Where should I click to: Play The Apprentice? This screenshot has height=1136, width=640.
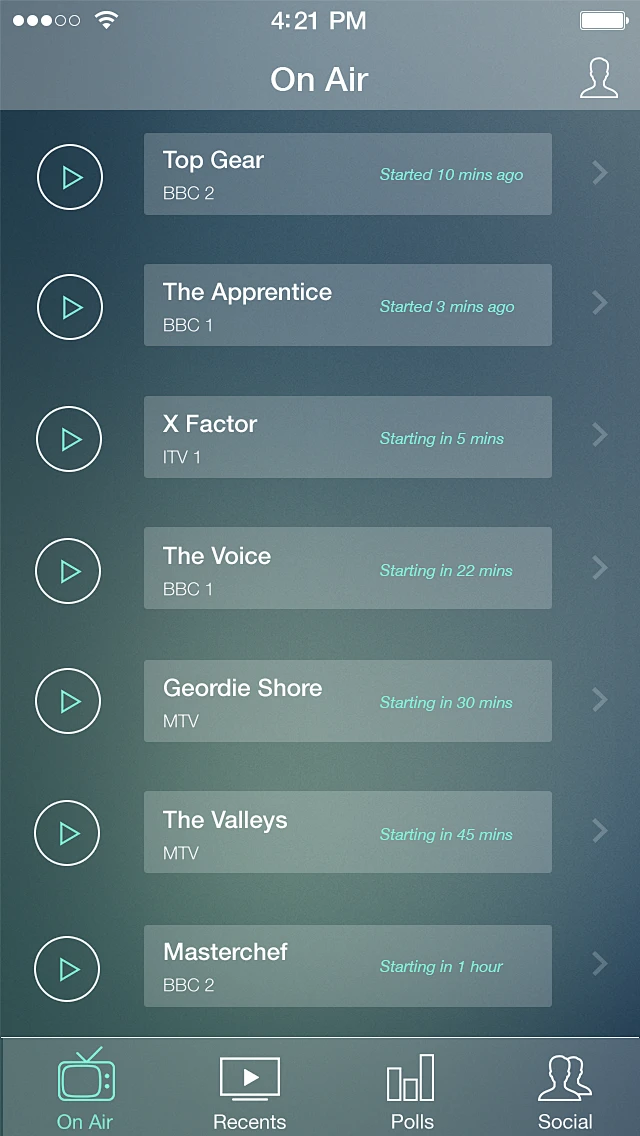click(x=70, y=307)
